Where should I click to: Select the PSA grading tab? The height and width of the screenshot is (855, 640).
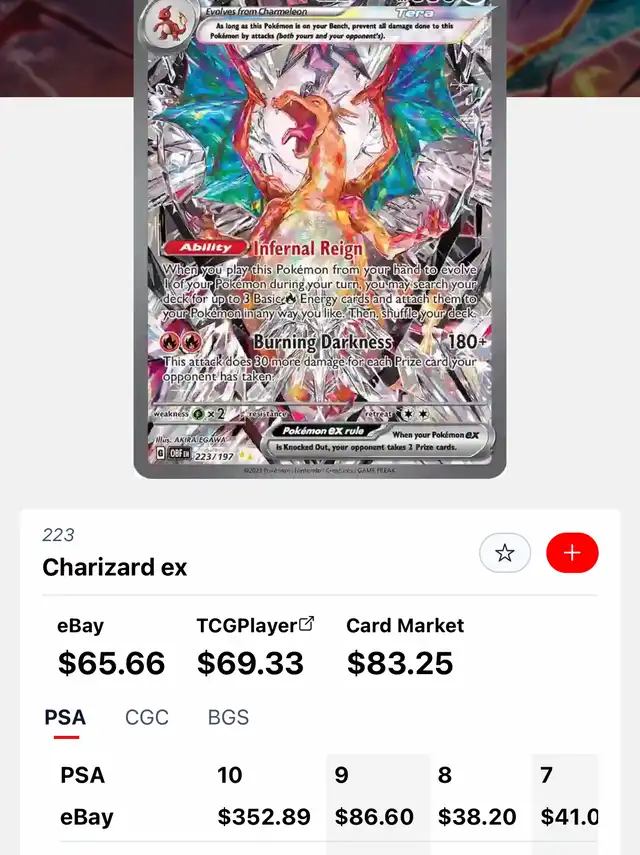65,717
